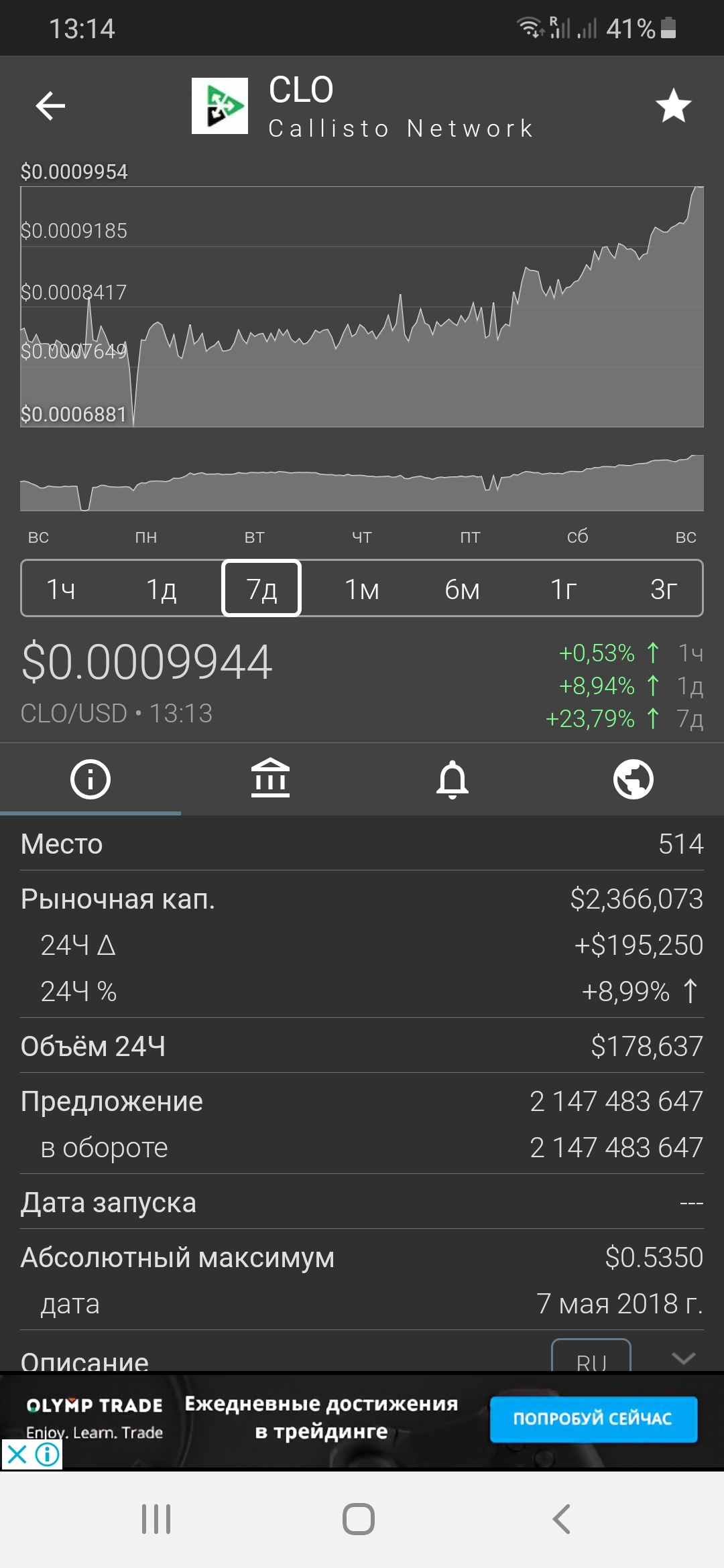This screenshot has width=724, height=1568.
Task: Close the Olymp Trade ad banner
Action: tap(17, 1455)
